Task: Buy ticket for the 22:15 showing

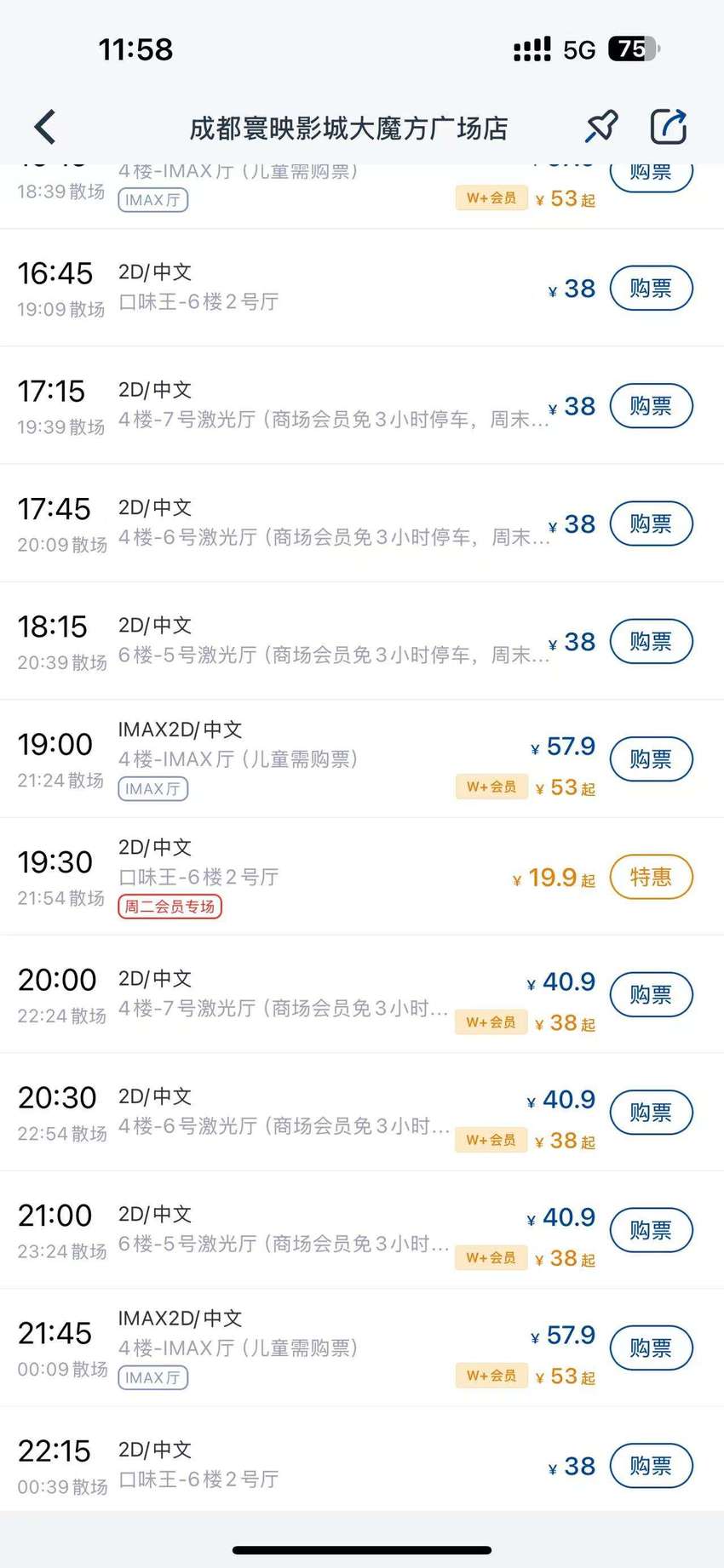Action: pyautogui.click(x=652, y=1466)
